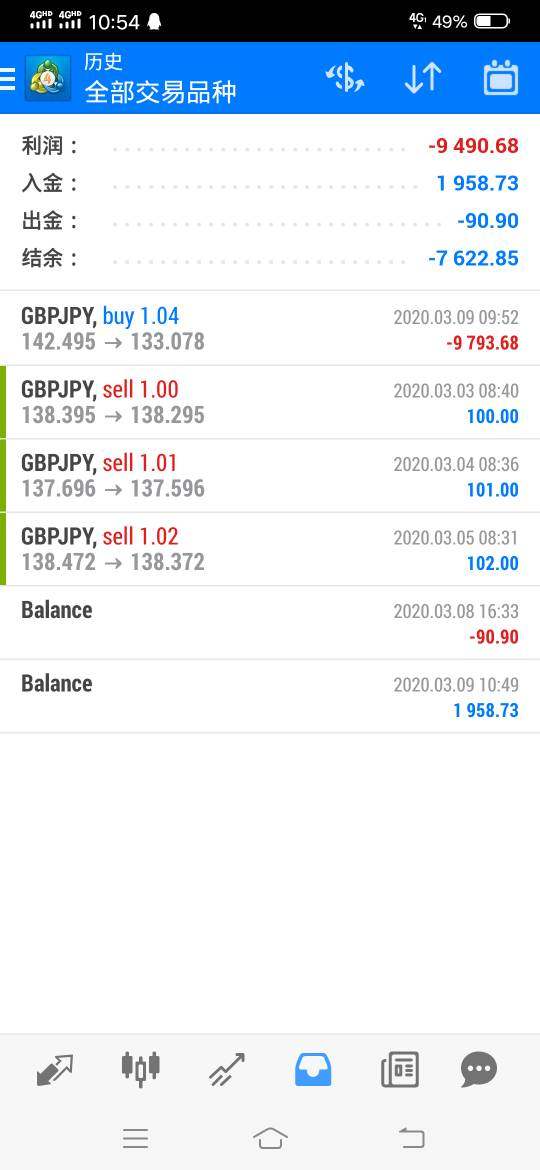The image size is (540, 1170).
Task: Tap the system back button
Action: point(411,1138)
